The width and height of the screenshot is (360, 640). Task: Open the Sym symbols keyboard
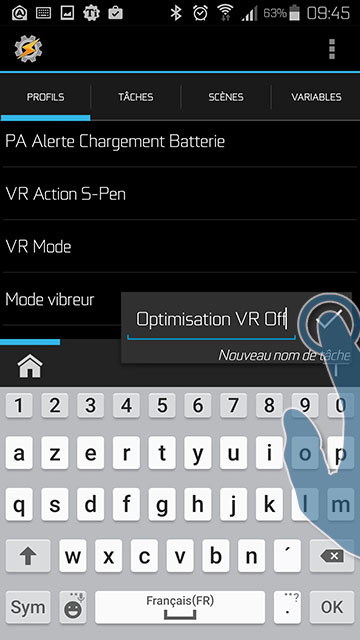[x=28, y=607]
